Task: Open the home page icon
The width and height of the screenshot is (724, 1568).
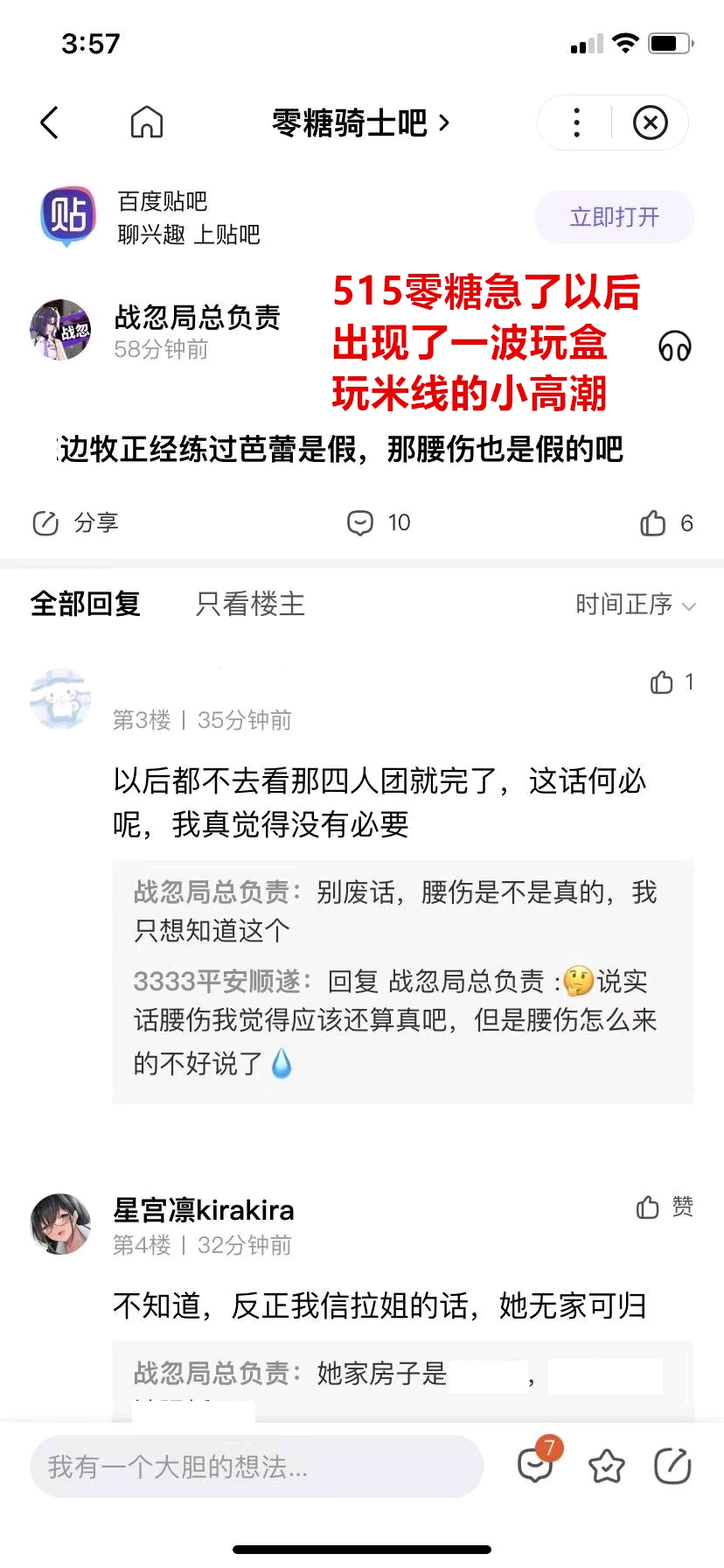Action: pyautogui.click(x=147, y=123)
